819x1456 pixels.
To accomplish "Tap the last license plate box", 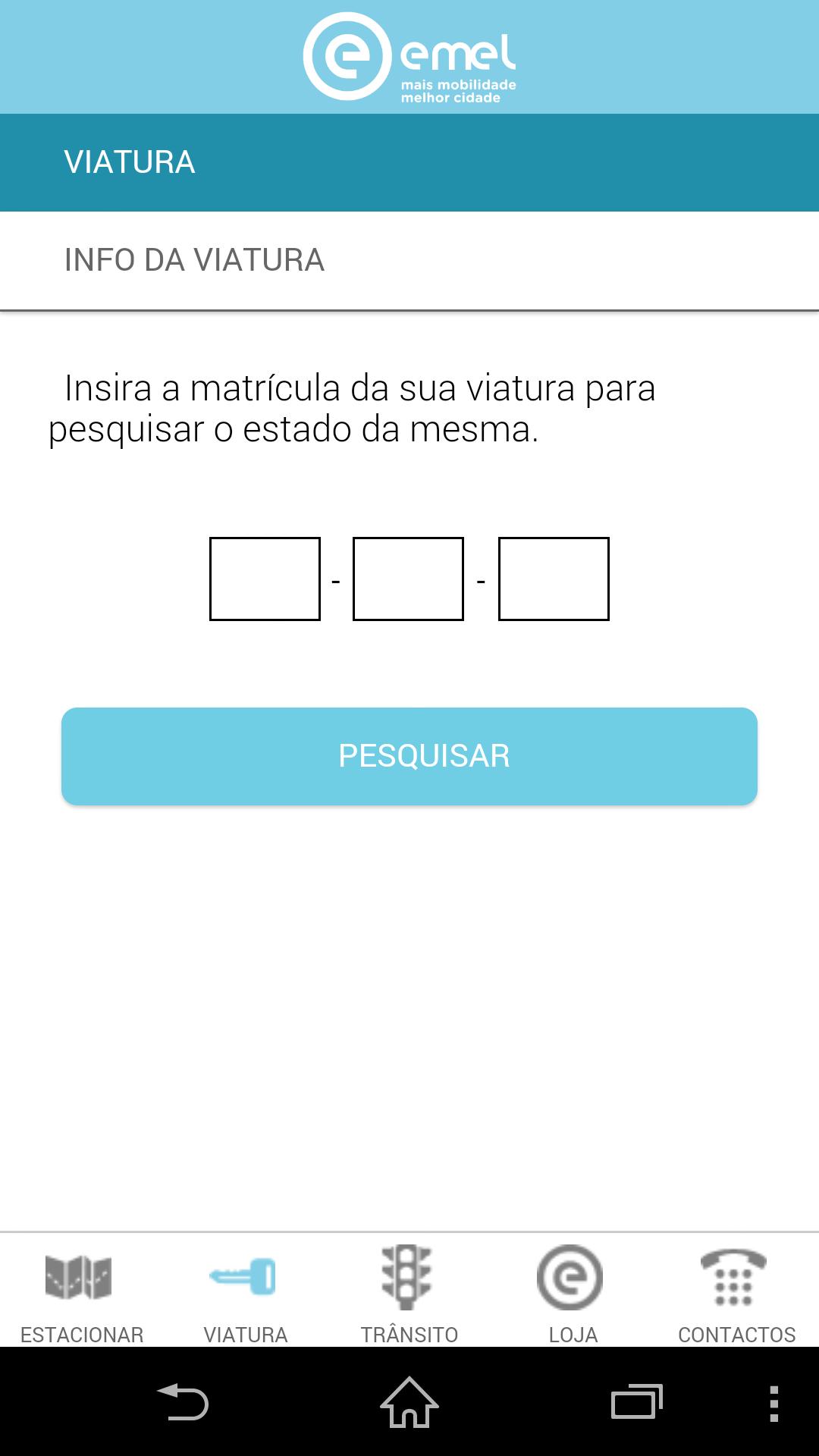I will pyautogui.click(x=553, y=579).
